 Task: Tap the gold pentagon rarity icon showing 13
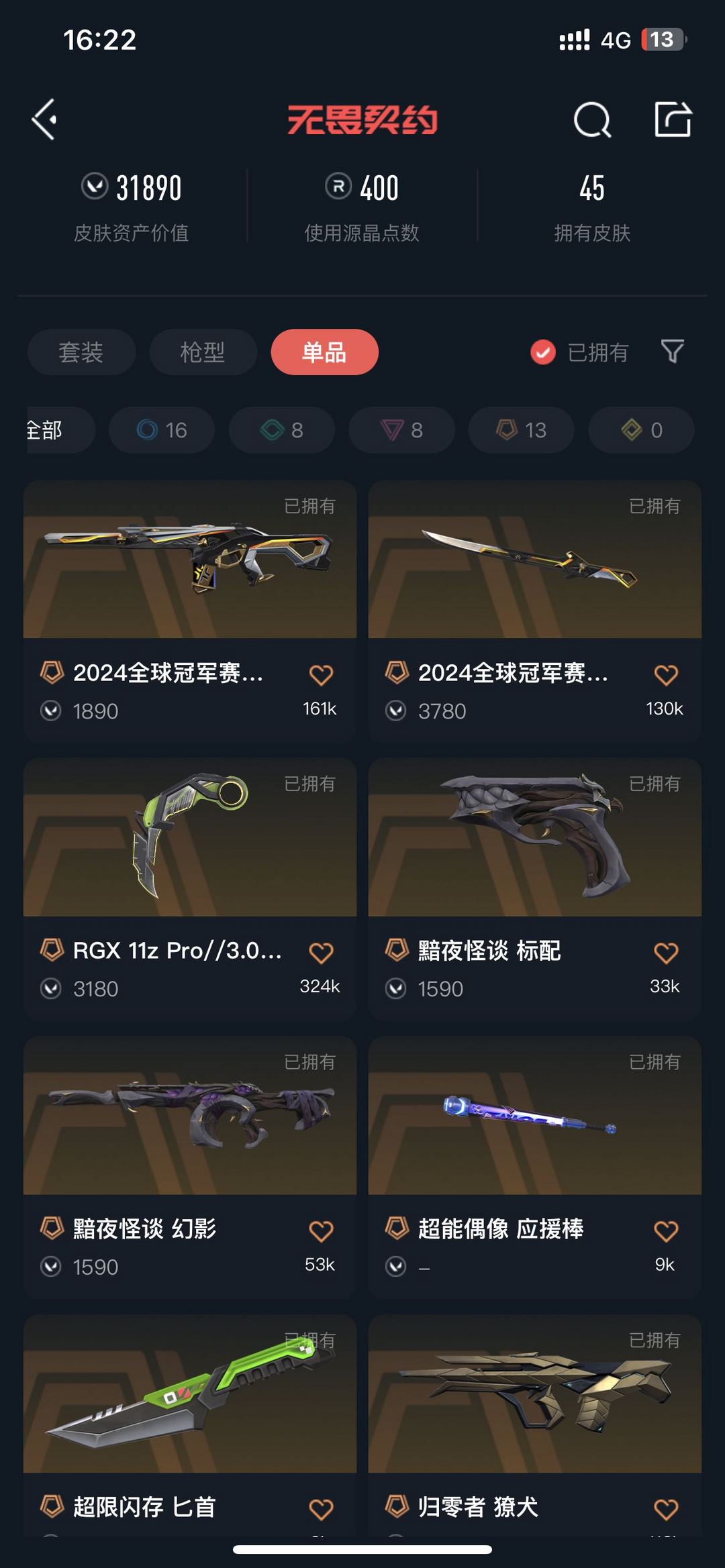tap(520, 430)
